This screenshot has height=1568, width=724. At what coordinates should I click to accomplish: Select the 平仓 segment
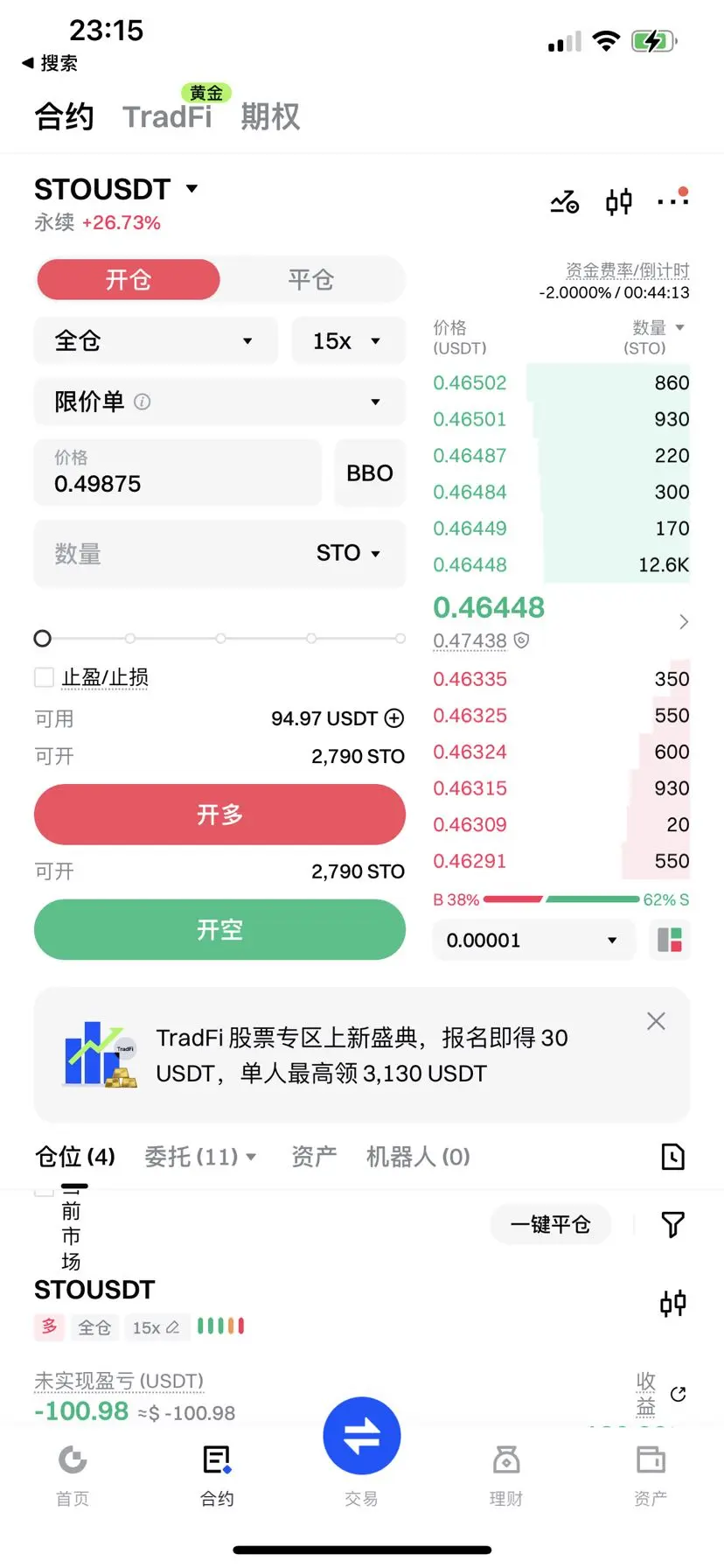coord(311,280)
